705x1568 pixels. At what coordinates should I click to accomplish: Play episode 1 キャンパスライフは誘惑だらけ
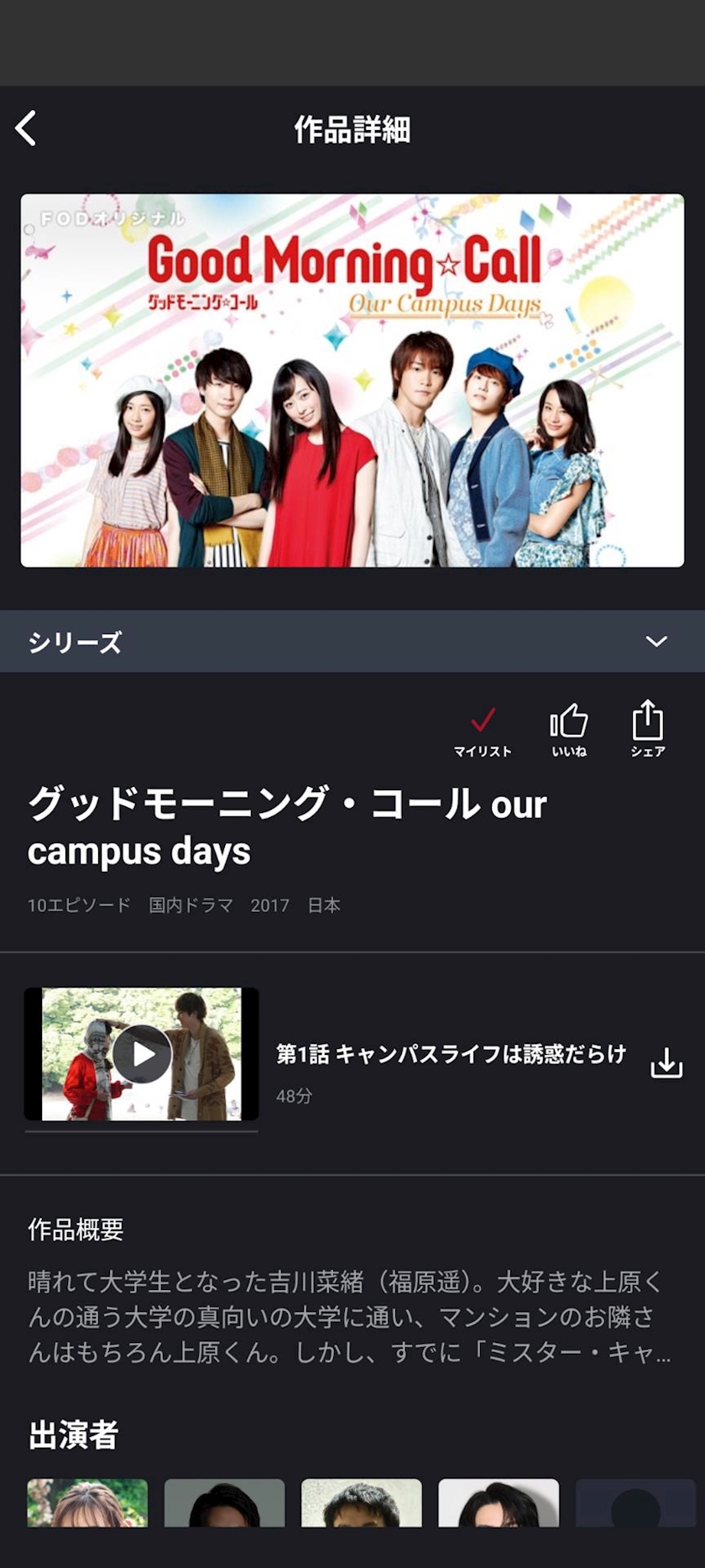click(x=142, y=1054)
